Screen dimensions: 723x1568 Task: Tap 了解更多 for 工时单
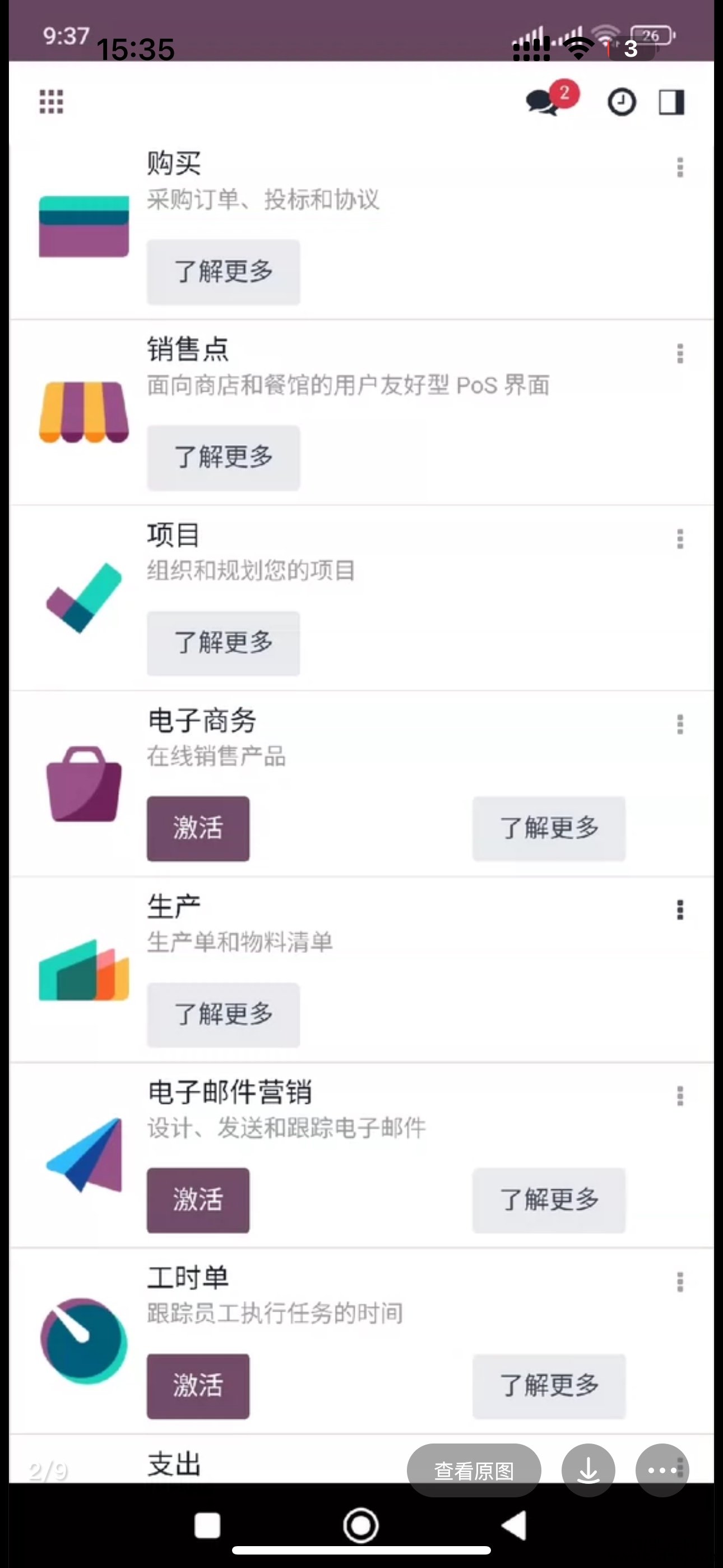click(549, 1386)
